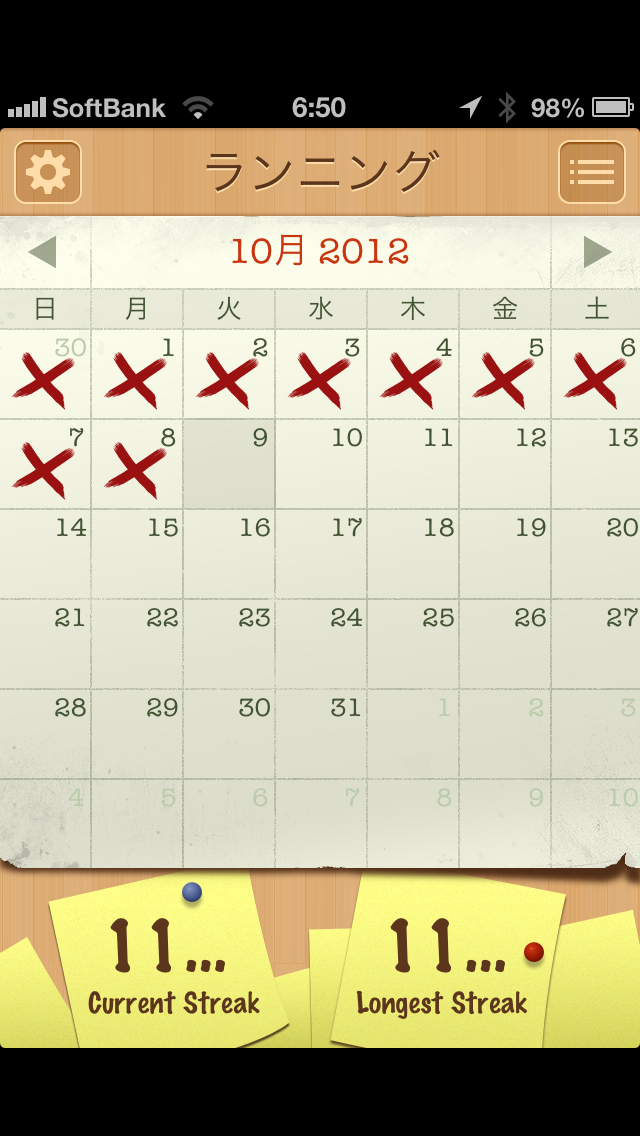Viewport: 640px width, 1136px height.
Task: Mark October 10 on the calendar
Action: [321, 465]
